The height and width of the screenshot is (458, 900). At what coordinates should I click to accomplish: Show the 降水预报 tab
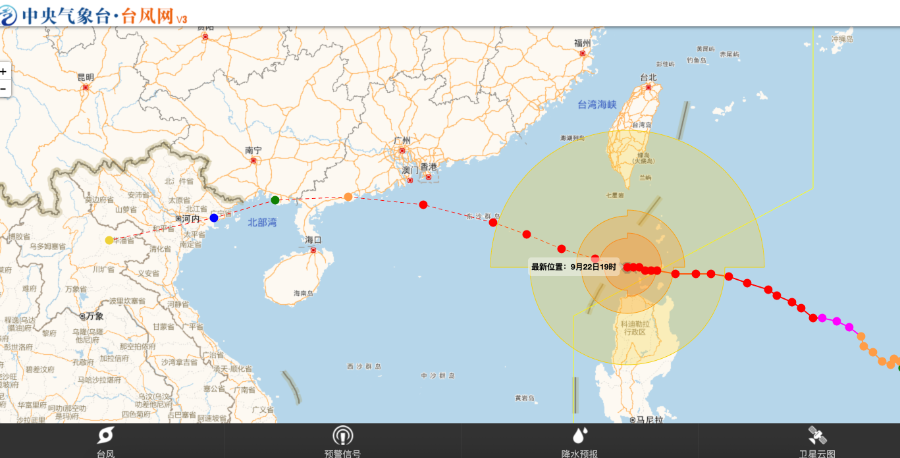pyautogui.click(x=579, y=440)
